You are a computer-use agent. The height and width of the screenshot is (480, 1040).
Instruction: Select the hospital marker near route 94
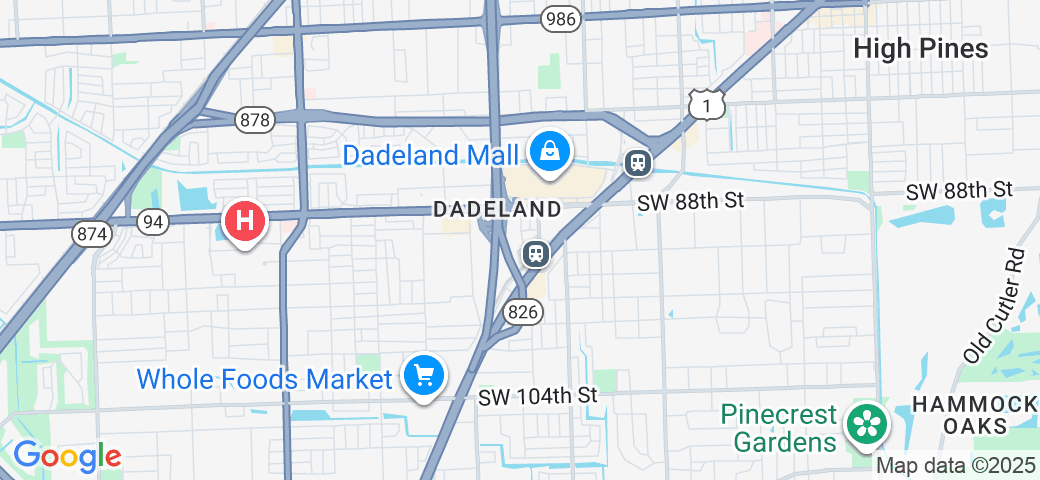pyautogui.click(x=247, y=221)
